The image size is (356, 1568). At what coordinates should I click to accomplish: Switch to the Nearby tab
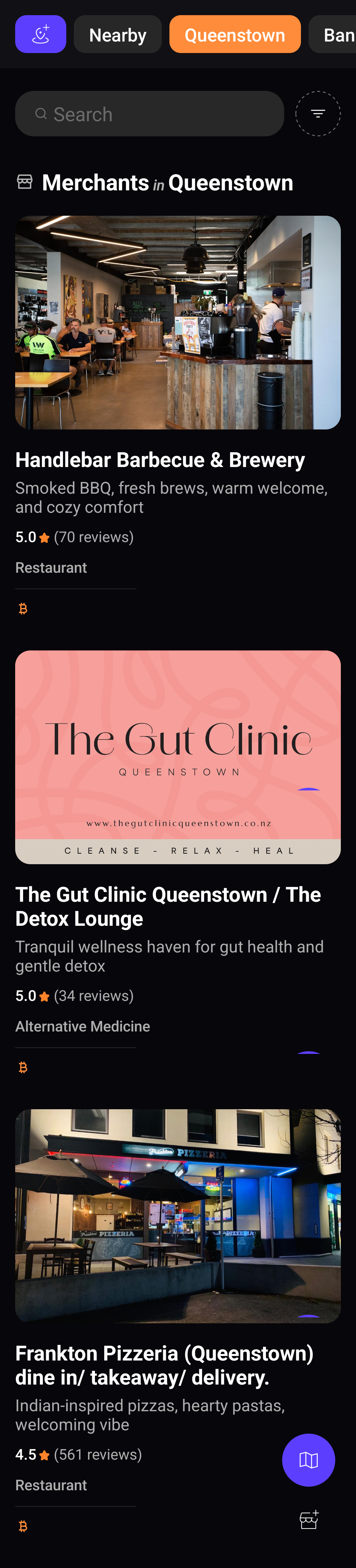[118, 35]
